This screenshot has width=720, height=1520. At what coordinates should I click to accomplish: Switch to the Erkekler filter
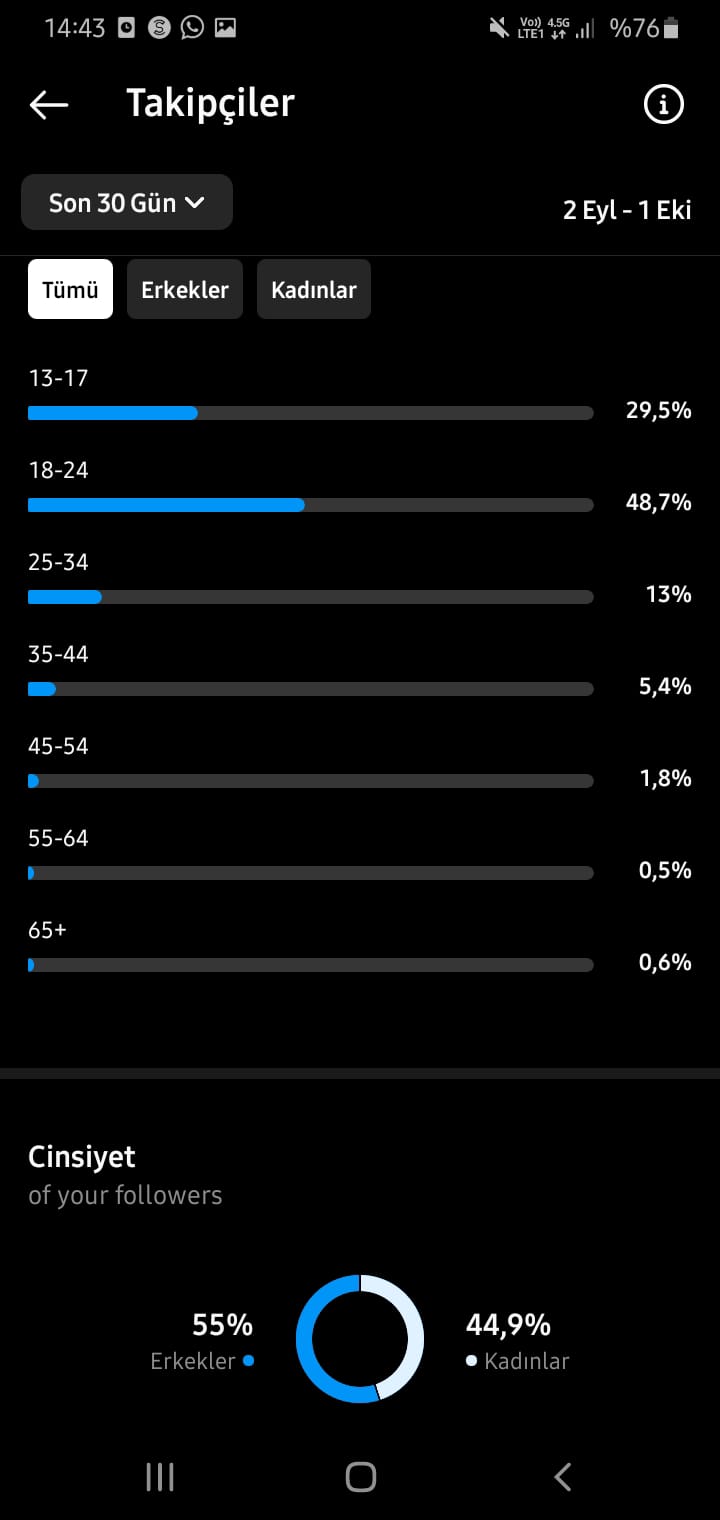pyautogui.click(x=185, y=290)
